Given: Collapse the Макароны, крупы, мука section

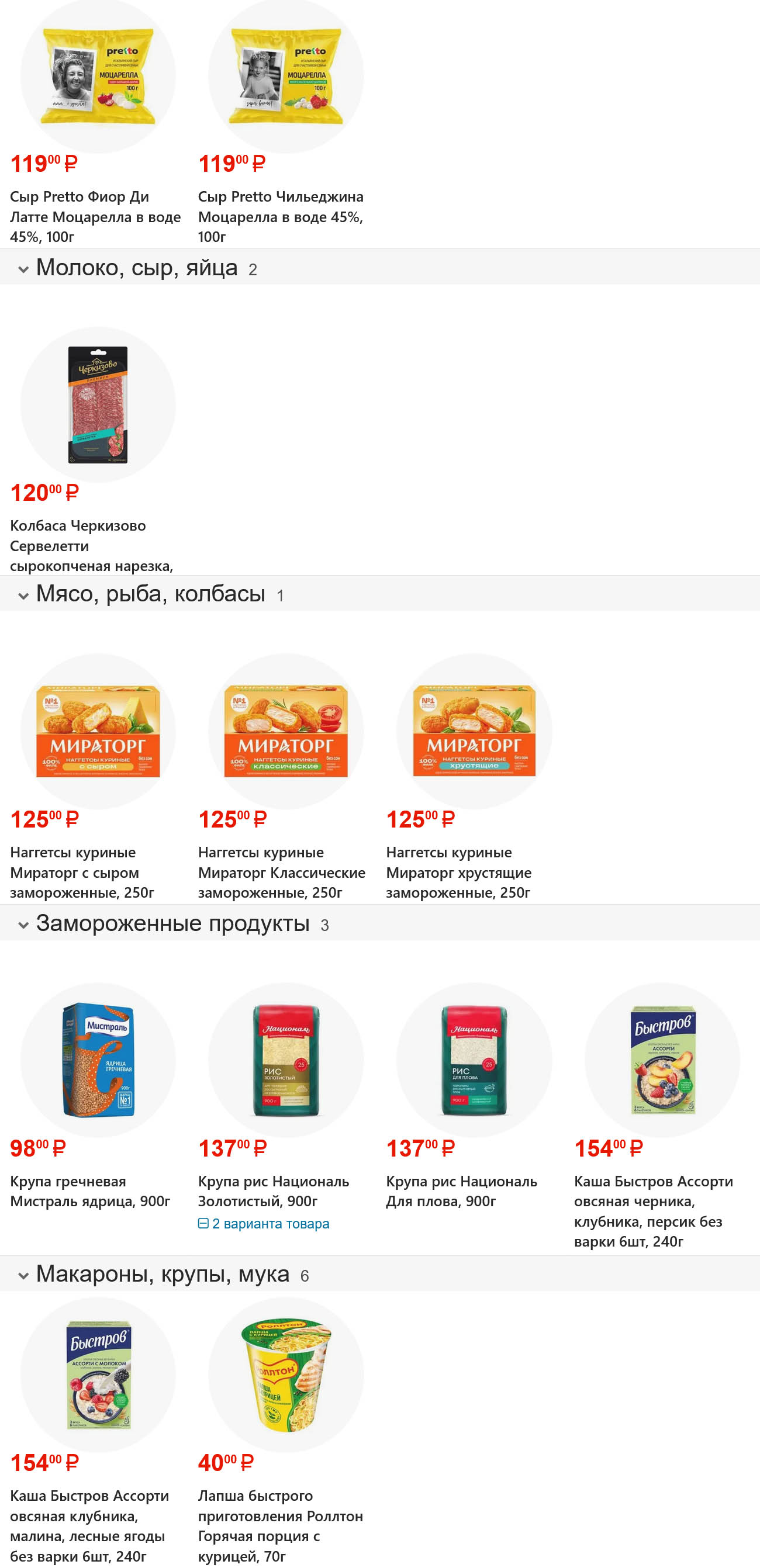Looking at the screenshot, I should 23,1275.
